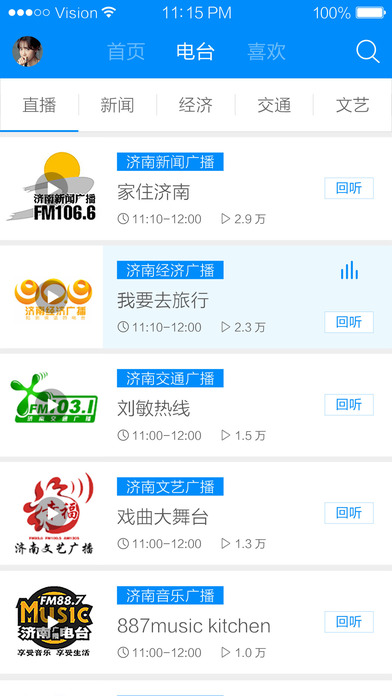Open the profile avatar
The height and width of the screenshot is (696, 392).
coord(28,51)
